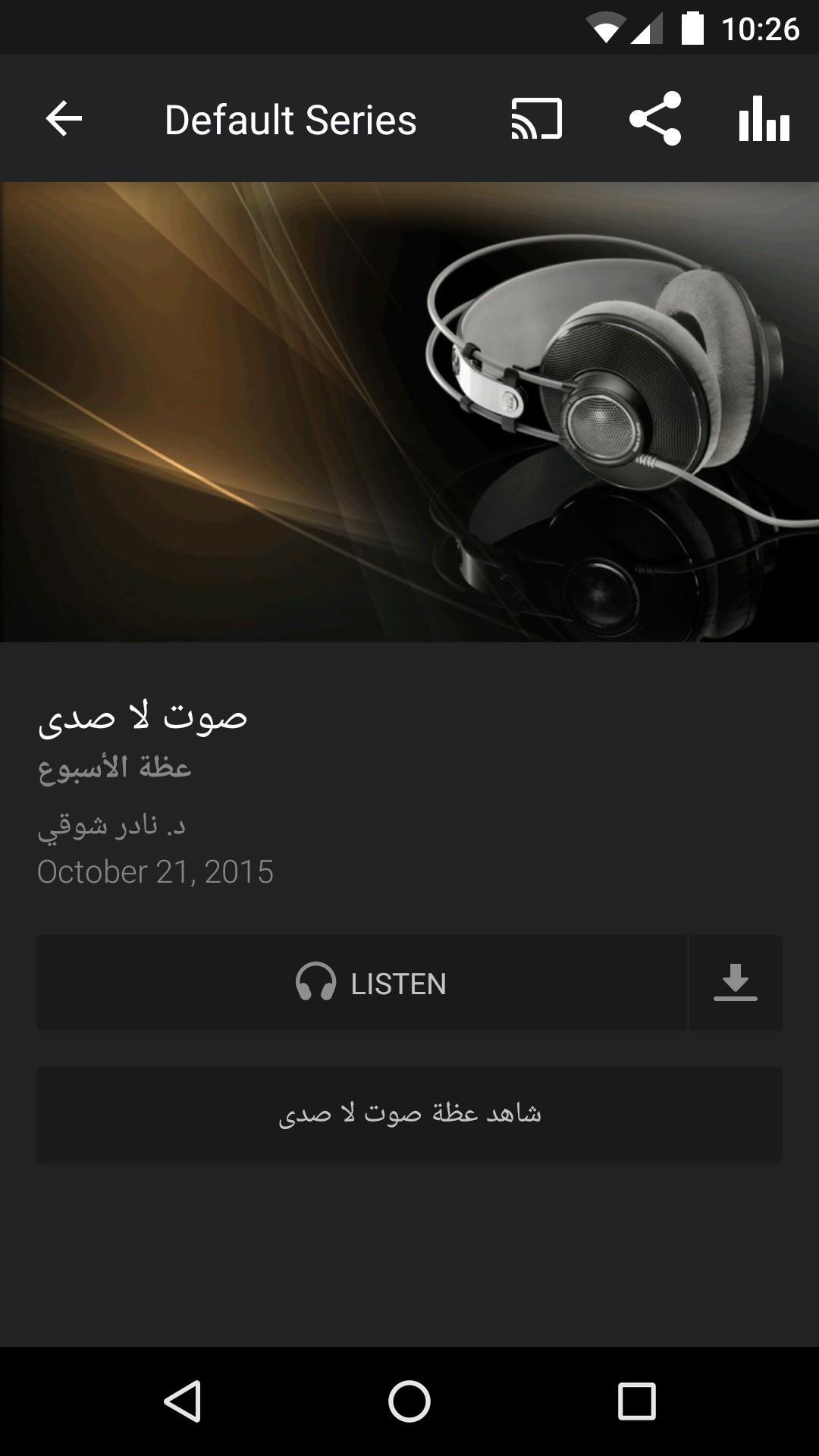Image resolution: width=819 pixels, height=1456 pixels.
Task: Open system recent apps
Action: (636, 1401)
